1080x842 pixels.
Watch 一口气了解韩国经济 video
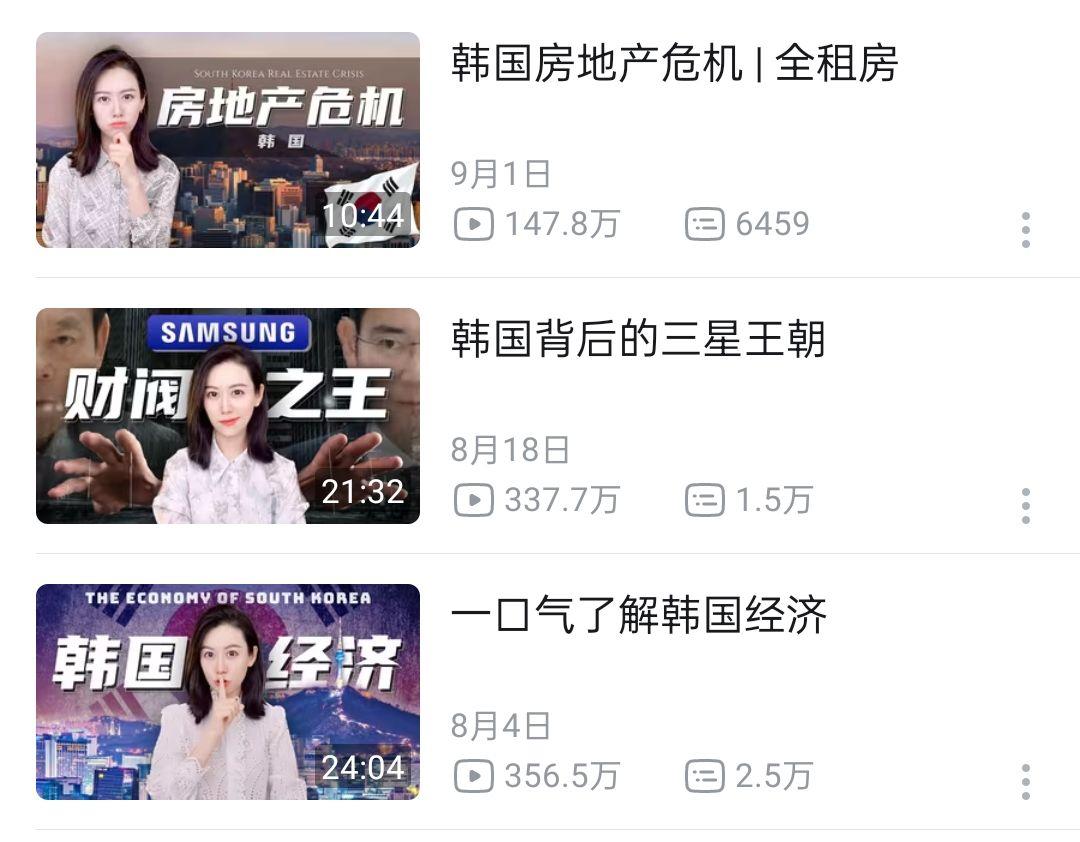(x=227, y=692)
